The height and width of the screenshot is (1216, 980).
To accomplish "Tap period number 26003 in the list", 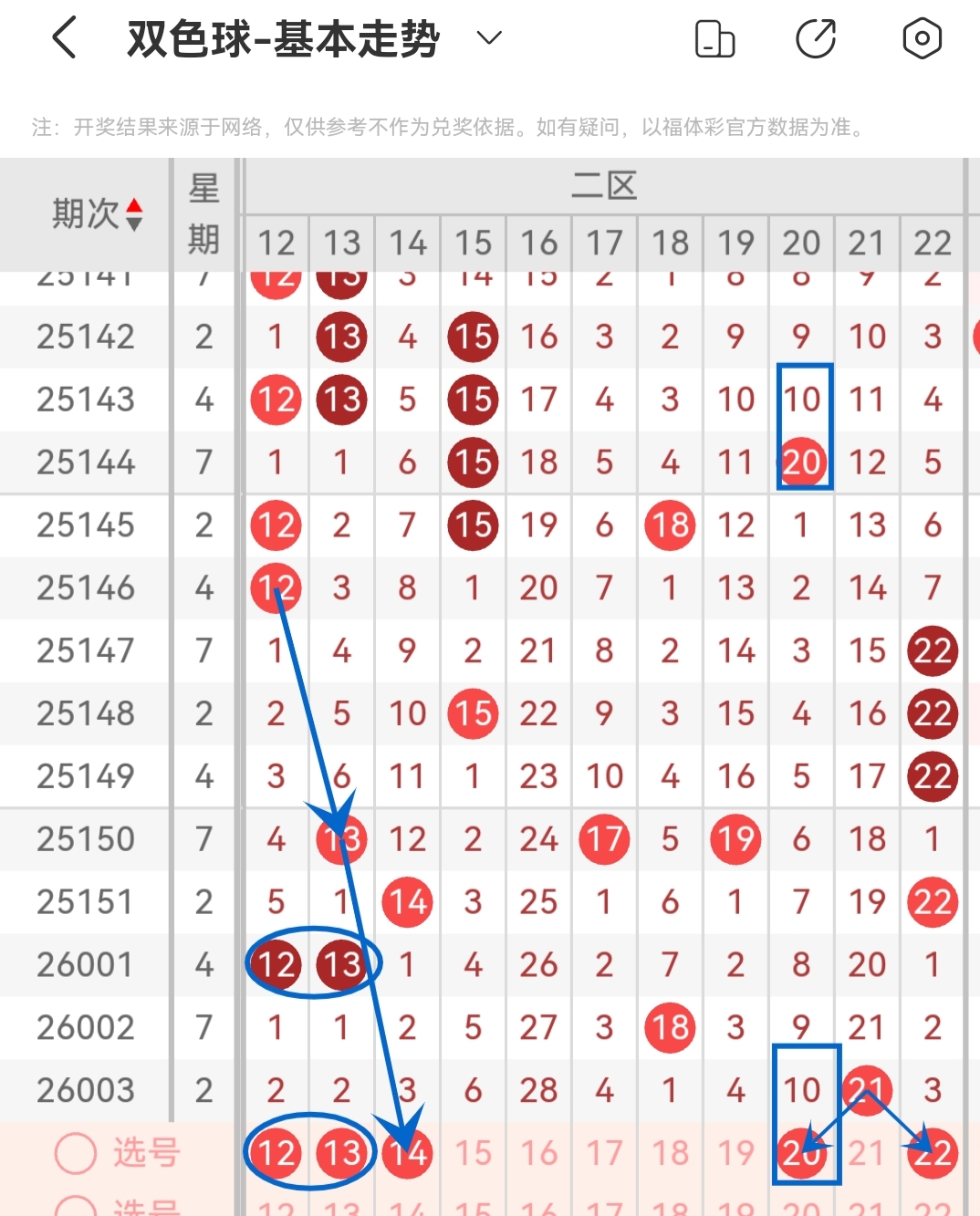I will coord(85,1089).
